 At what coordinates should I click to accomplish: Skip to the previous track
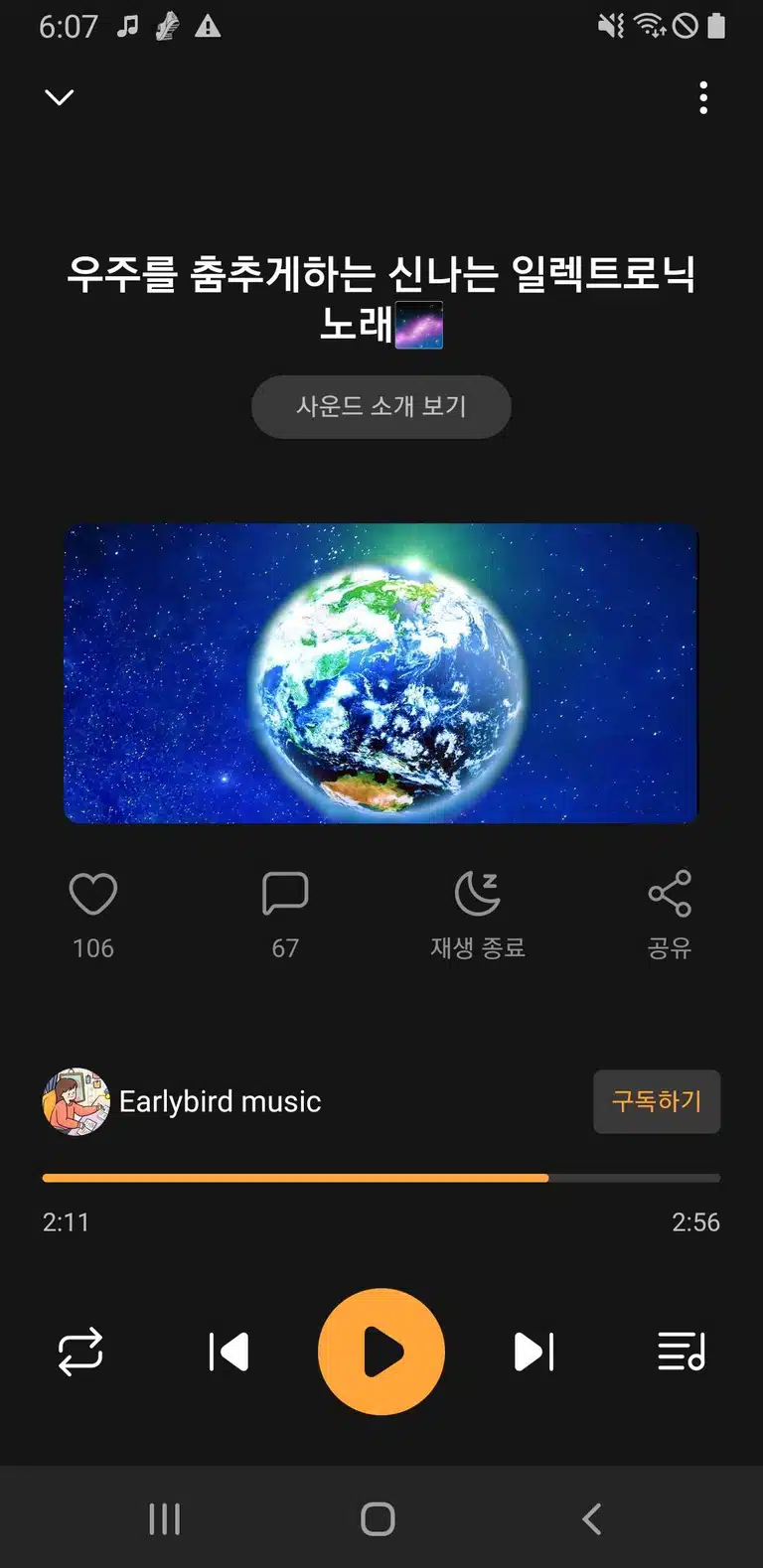pos(229,1352)
